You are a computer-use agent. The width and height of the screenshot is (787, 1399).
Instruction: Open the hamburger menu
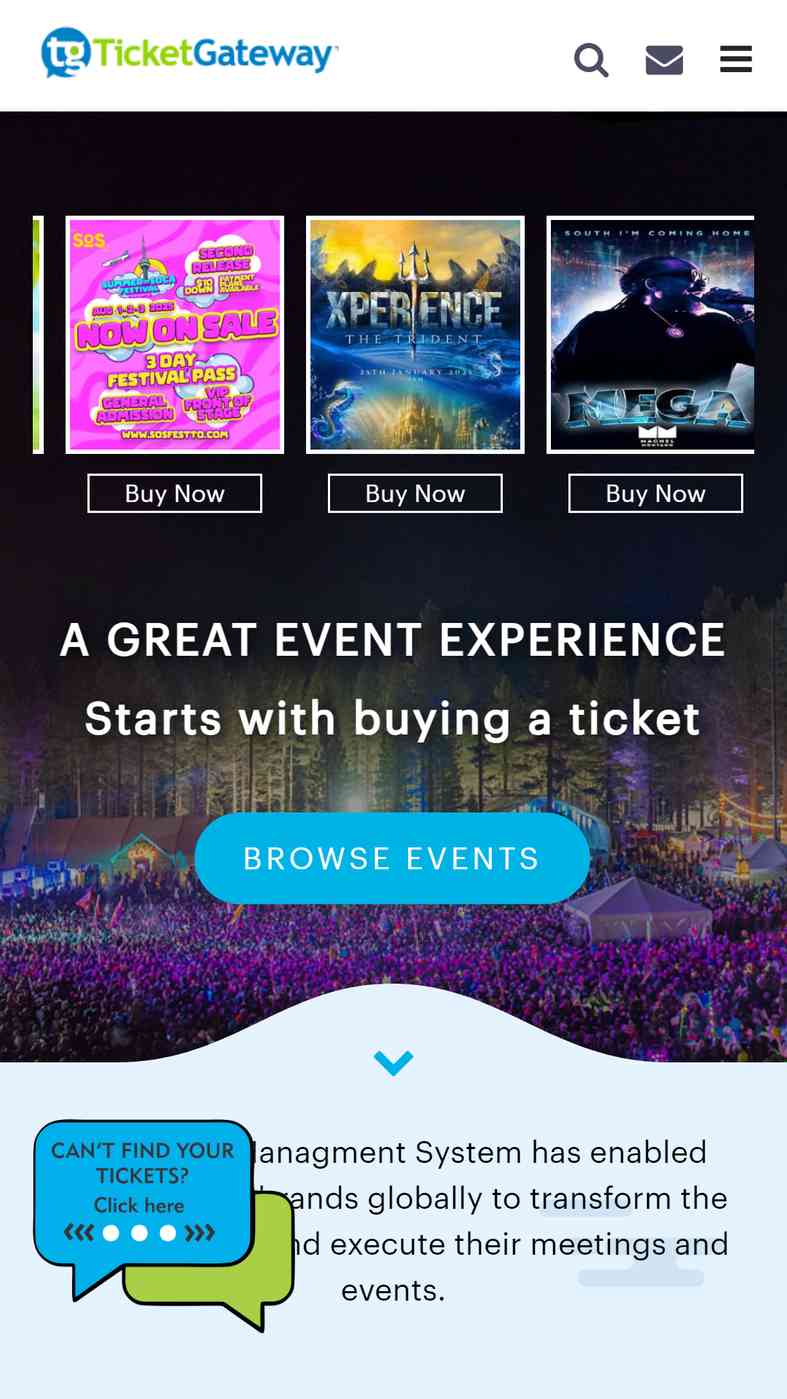pos(736,60)
